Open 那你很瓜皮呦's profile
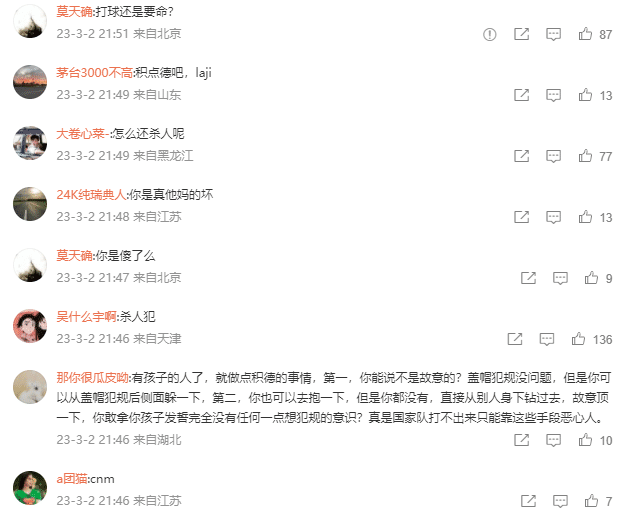Image resolution: width=627 pixels, height=519 pixels. coord(93,377)
